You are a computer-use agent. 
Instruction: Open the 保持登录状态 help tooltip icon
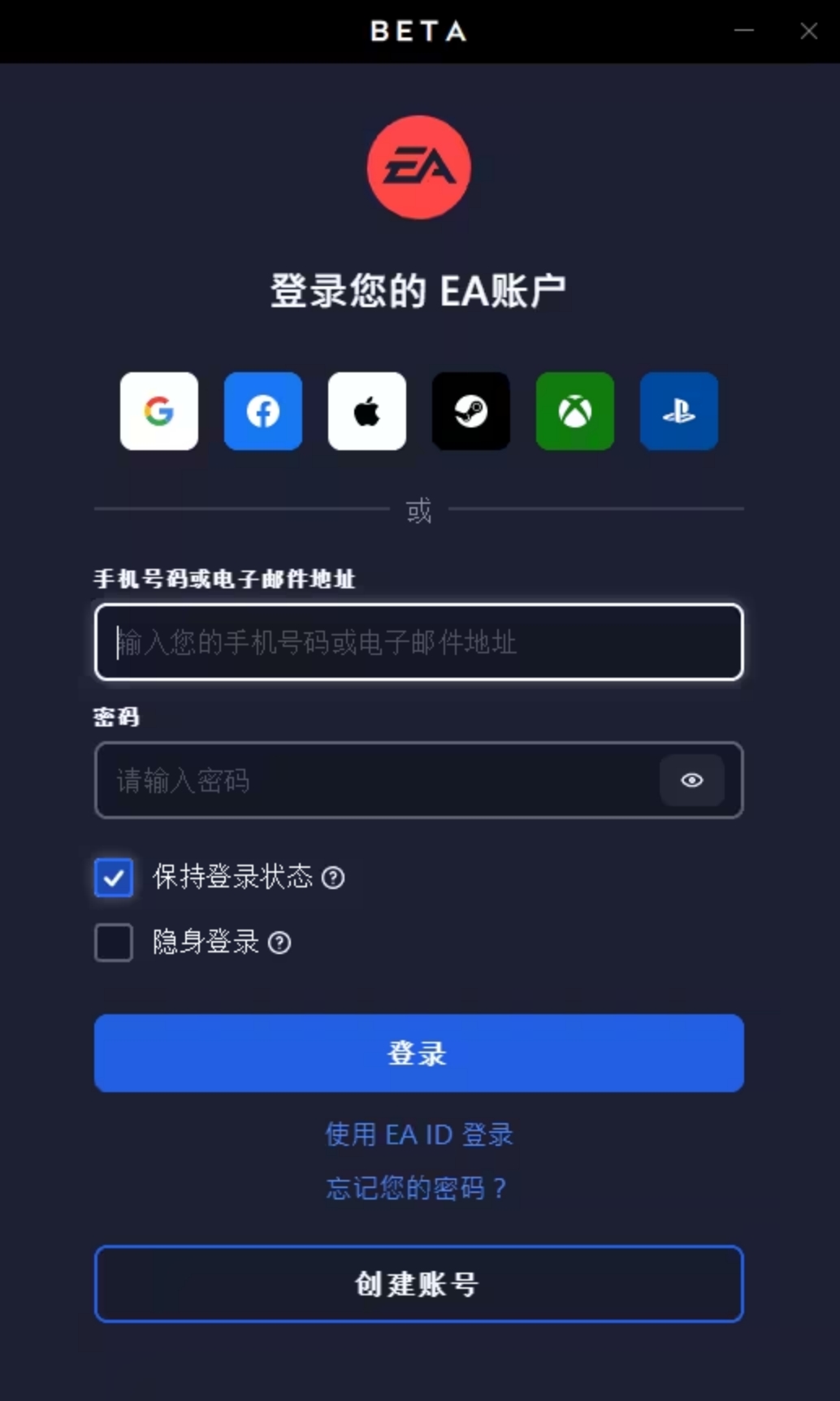click(x=334, y=878)
